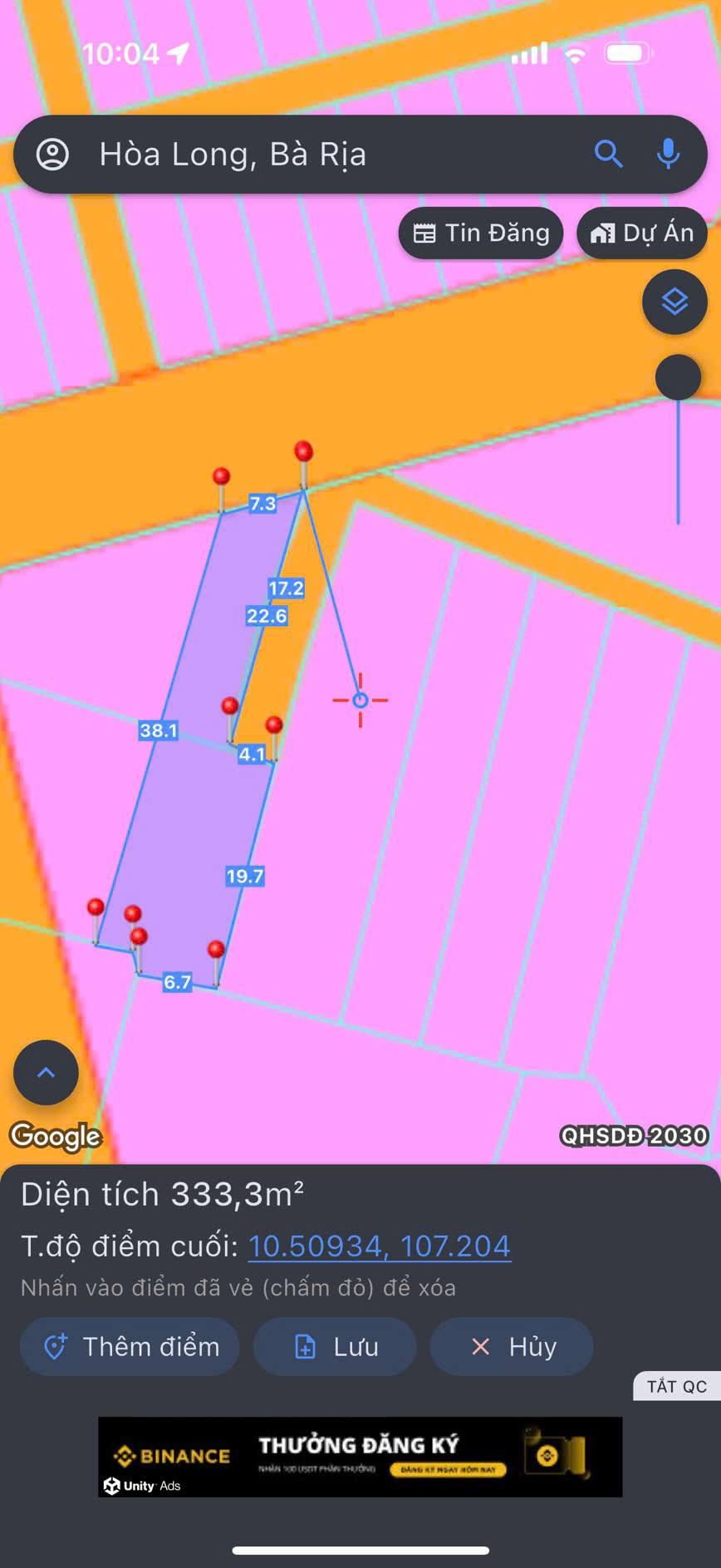Delete the red point near 7.3 label
Image resolution: width=721 pixels, height=1568 pixels.
point(221,477)
